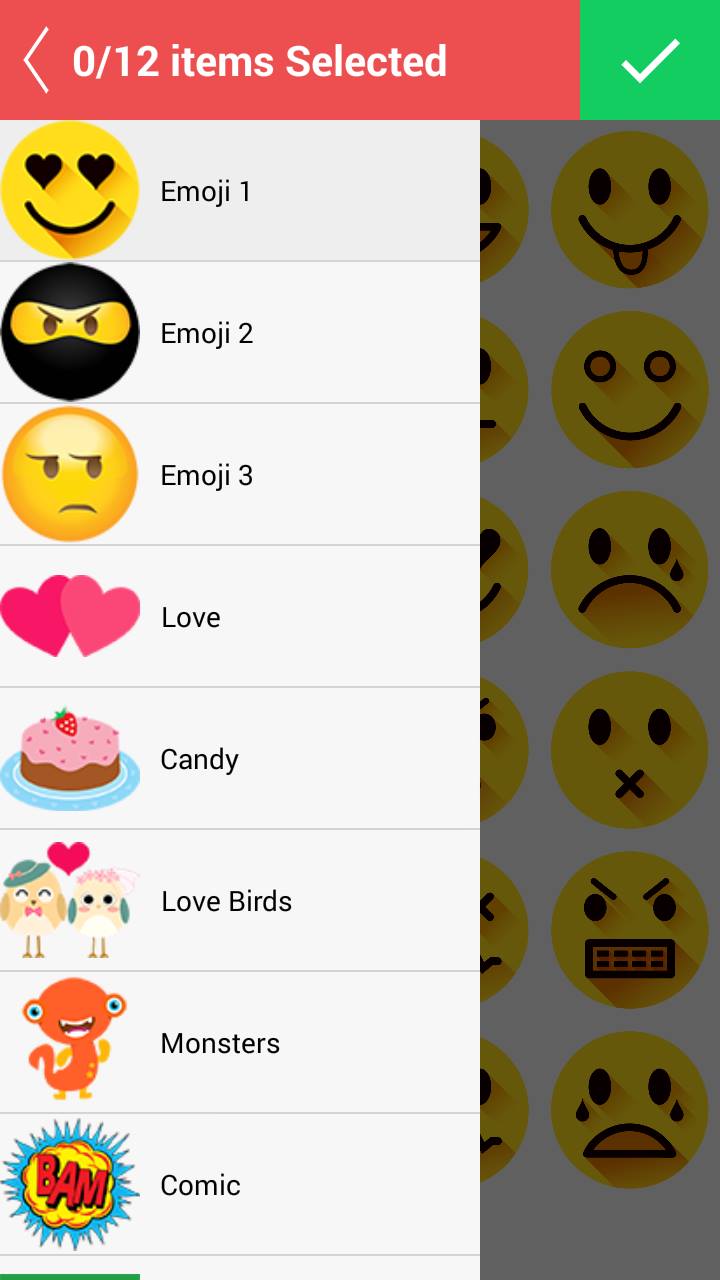The width and height of the screenshot is (720, 1280).
Task: Go back using the top-left arrow
Action: (x=37, y=61)
